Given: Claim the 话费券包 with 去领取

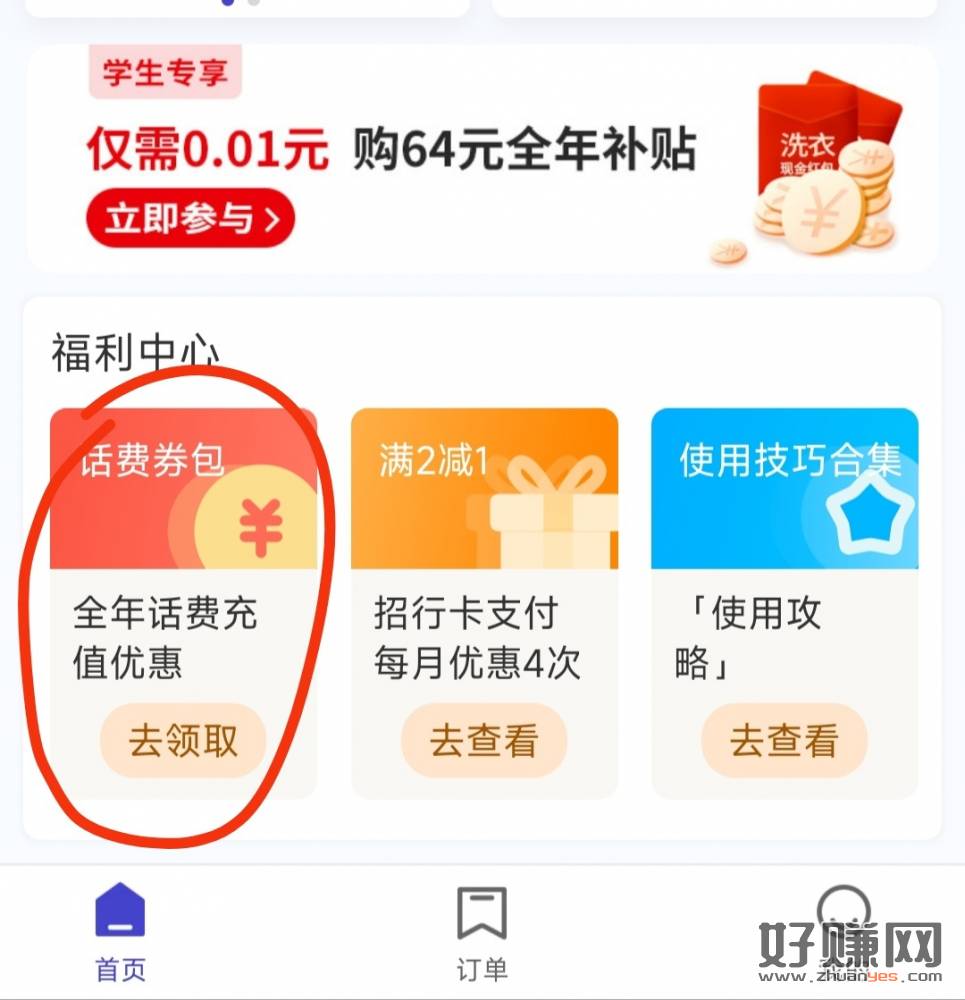Looking at the screenshot, I should [183, 741].
